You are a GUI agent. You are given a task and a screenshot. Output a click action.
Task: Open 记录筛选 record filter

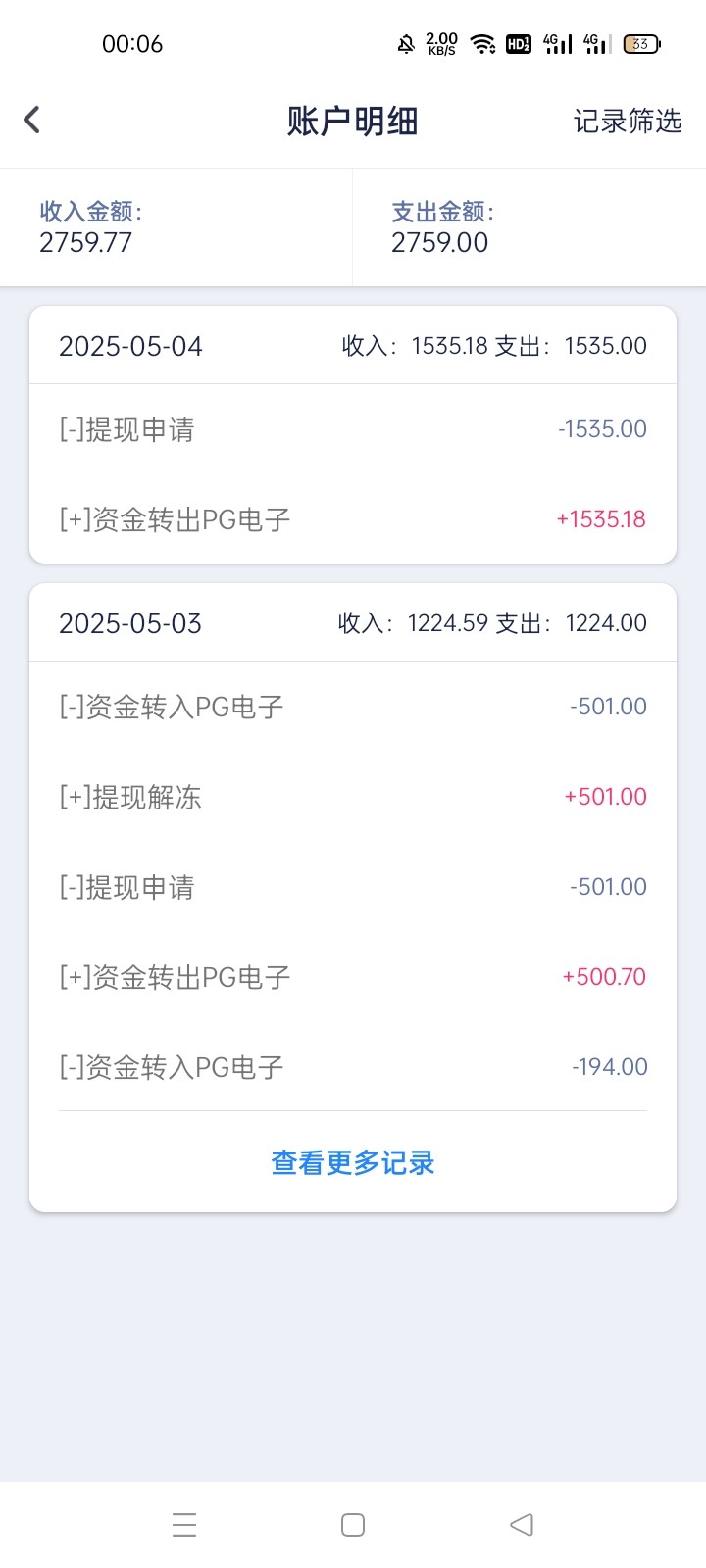[628, 121]
